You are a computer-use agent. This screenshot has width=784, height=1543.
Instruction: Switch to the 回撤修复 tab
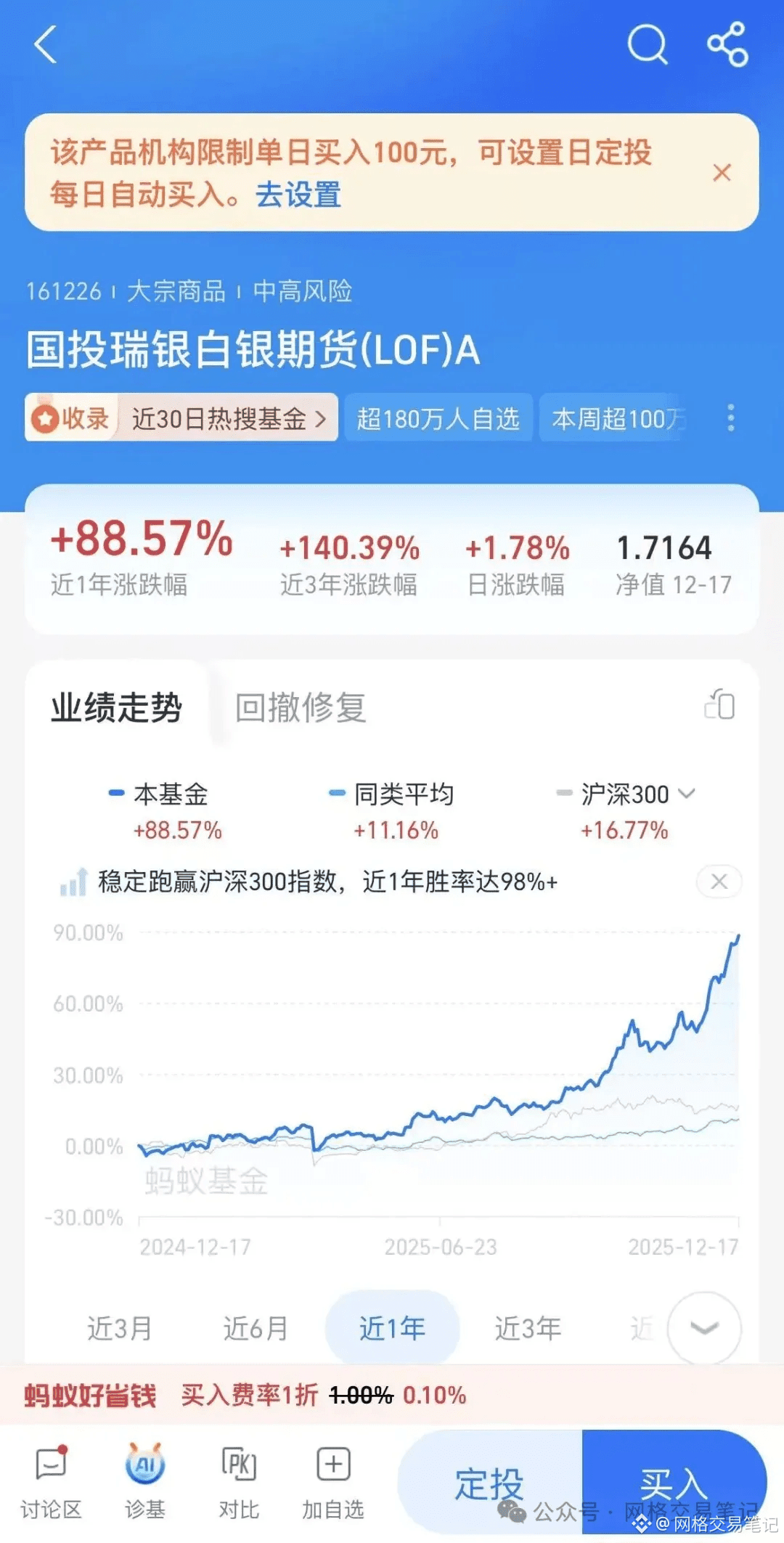tap(301, 708)
